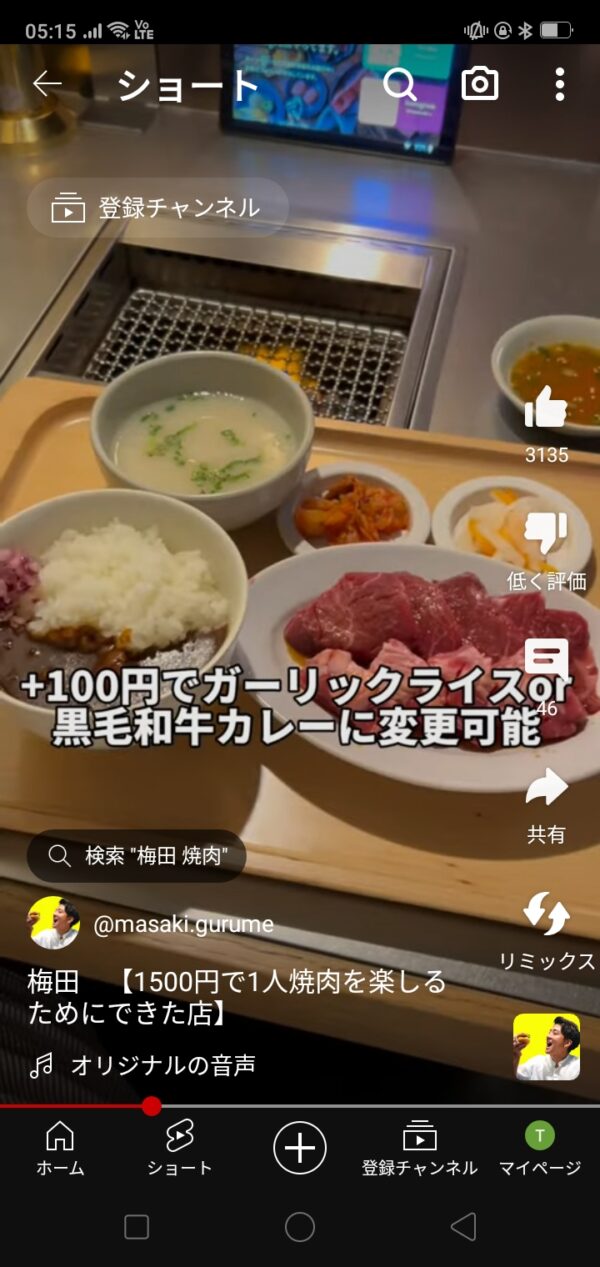Viewport: 600px width, 1267px height.
Task: Tap the system home button
Action: click(x=300, y=1227)
